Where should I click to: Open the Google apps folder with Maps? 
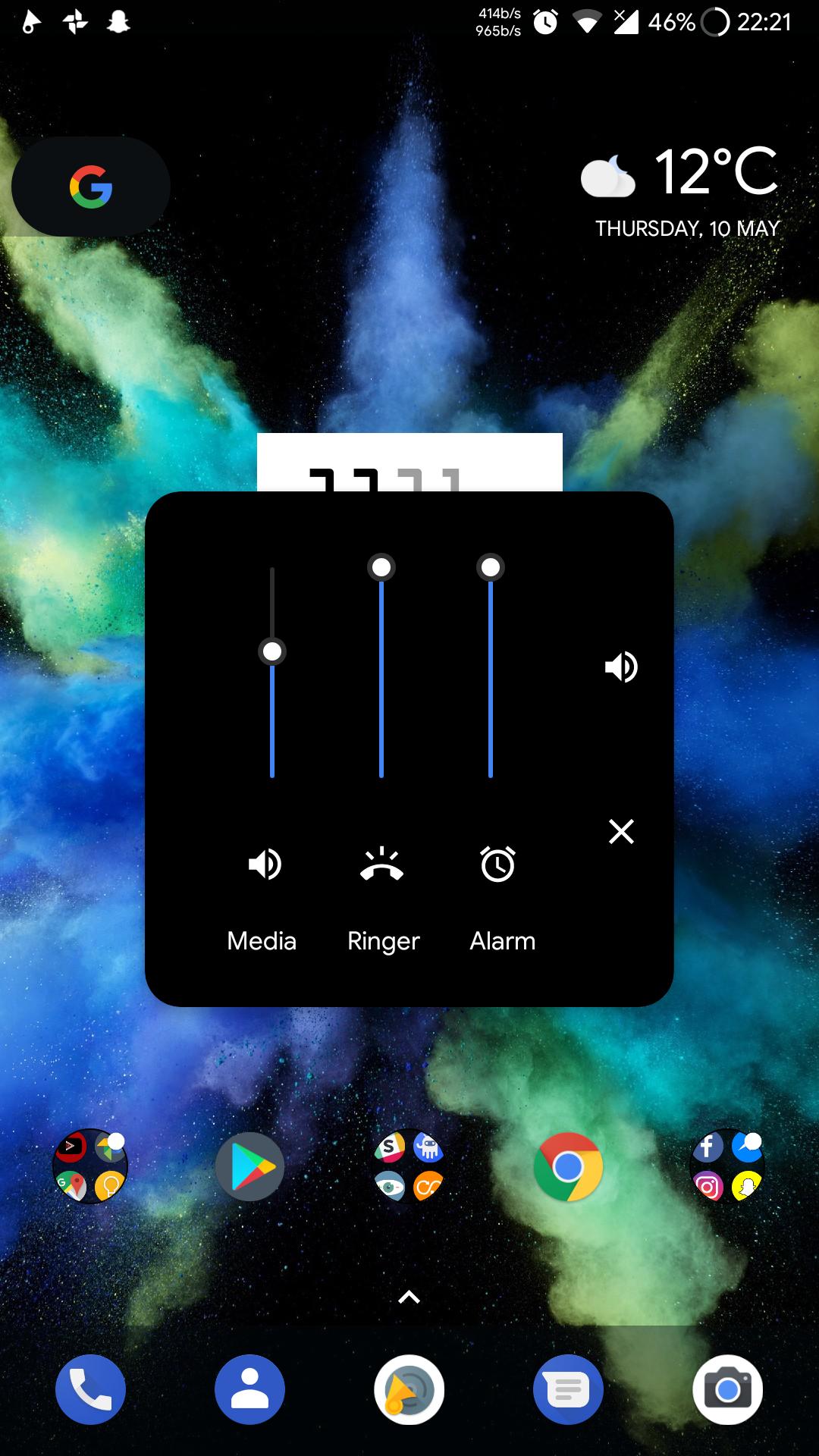coord(90,1166)
